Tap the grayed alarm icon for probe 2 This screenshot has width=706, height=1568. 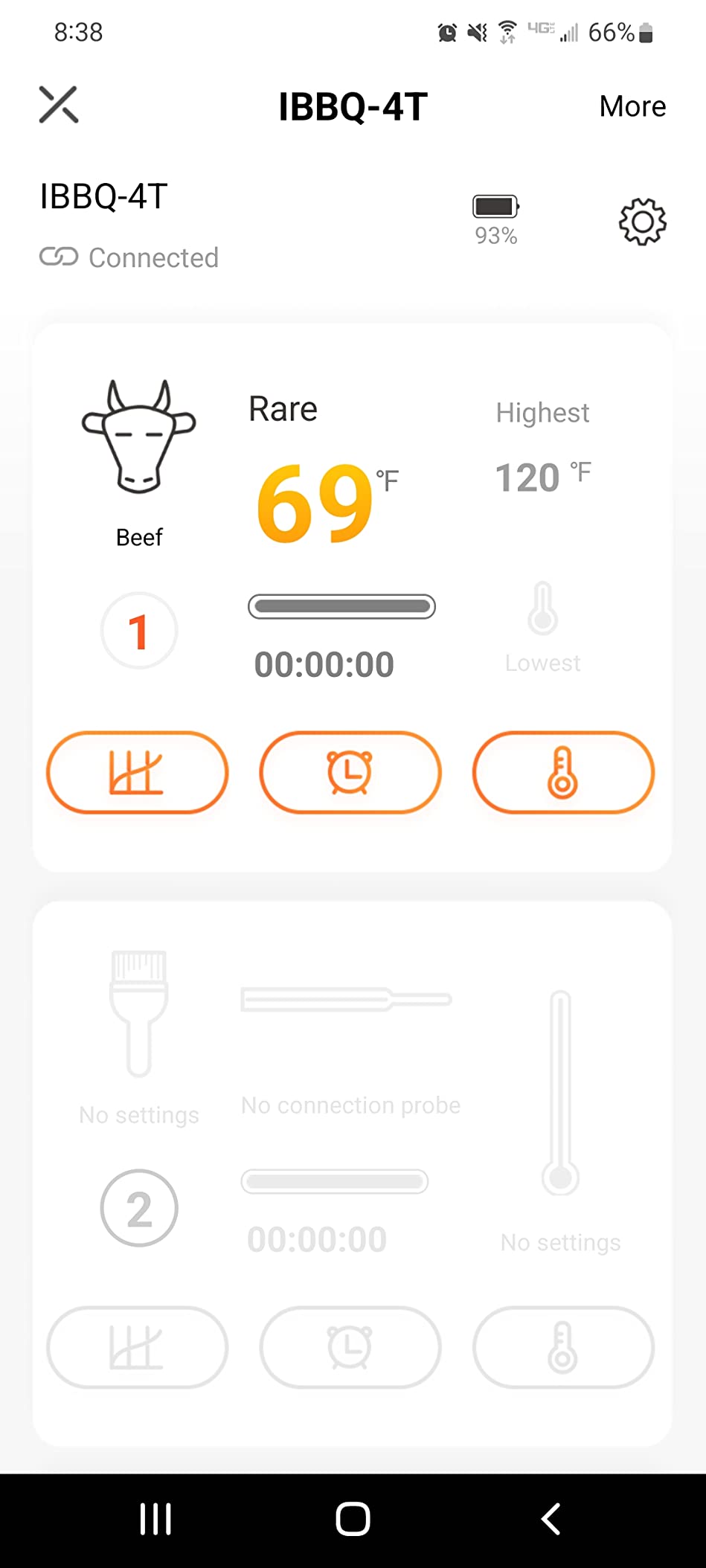(350, 1348)
